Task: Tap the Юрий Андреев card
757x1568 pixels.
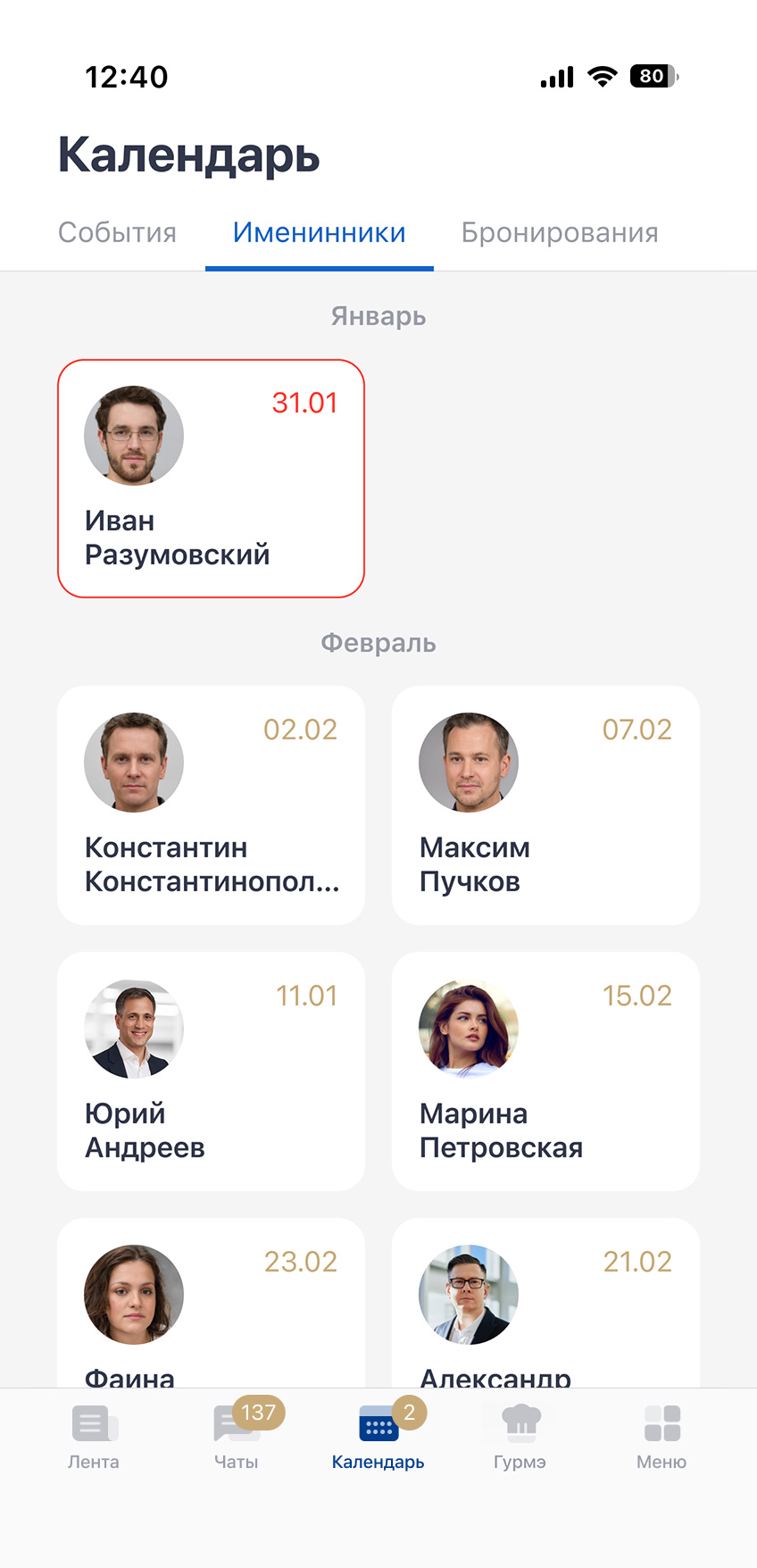Action: click(211, 1072)
